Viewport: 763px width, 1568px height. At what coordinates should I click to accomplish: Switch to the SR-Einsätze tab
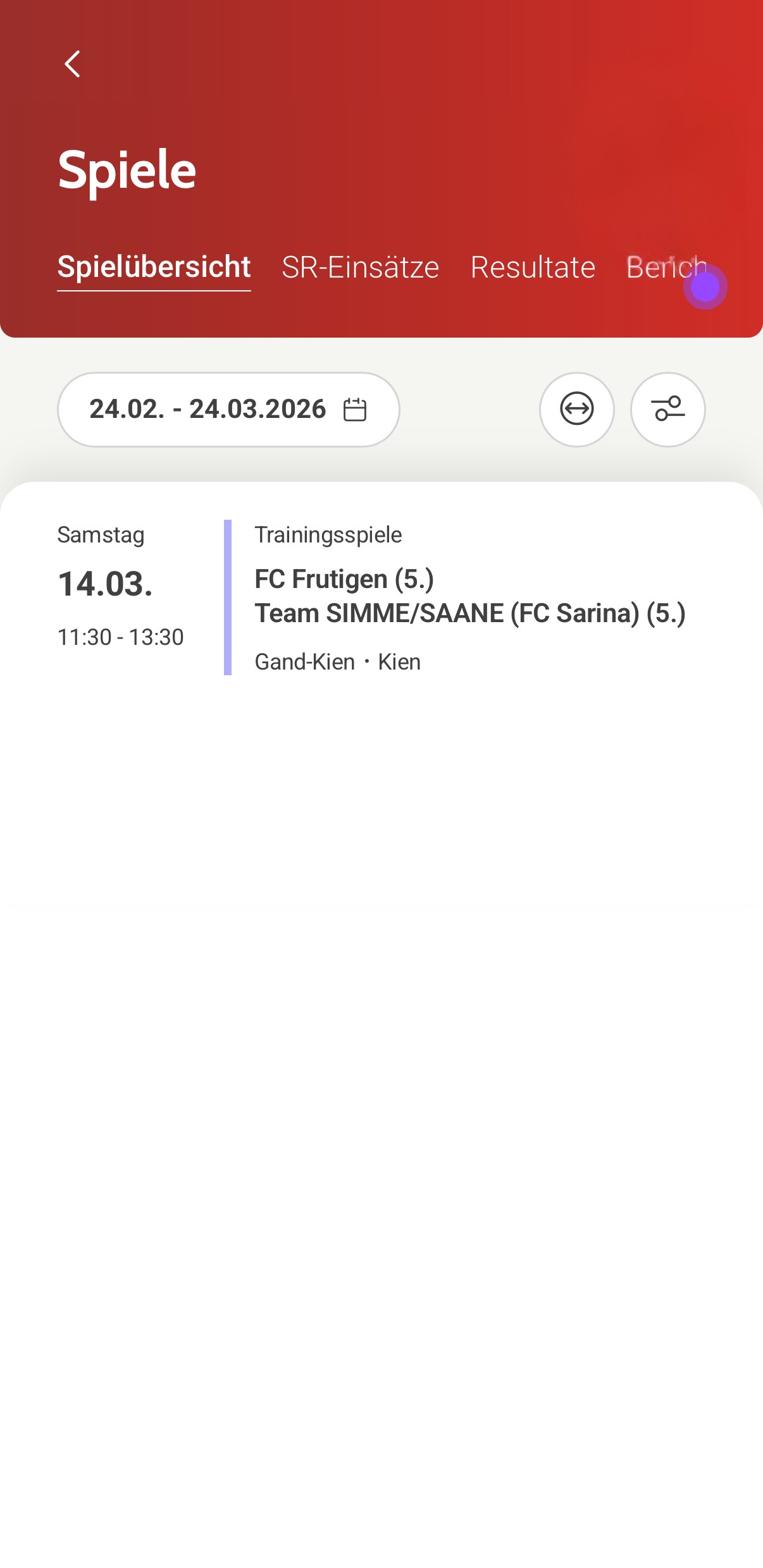tap(360, 267)
